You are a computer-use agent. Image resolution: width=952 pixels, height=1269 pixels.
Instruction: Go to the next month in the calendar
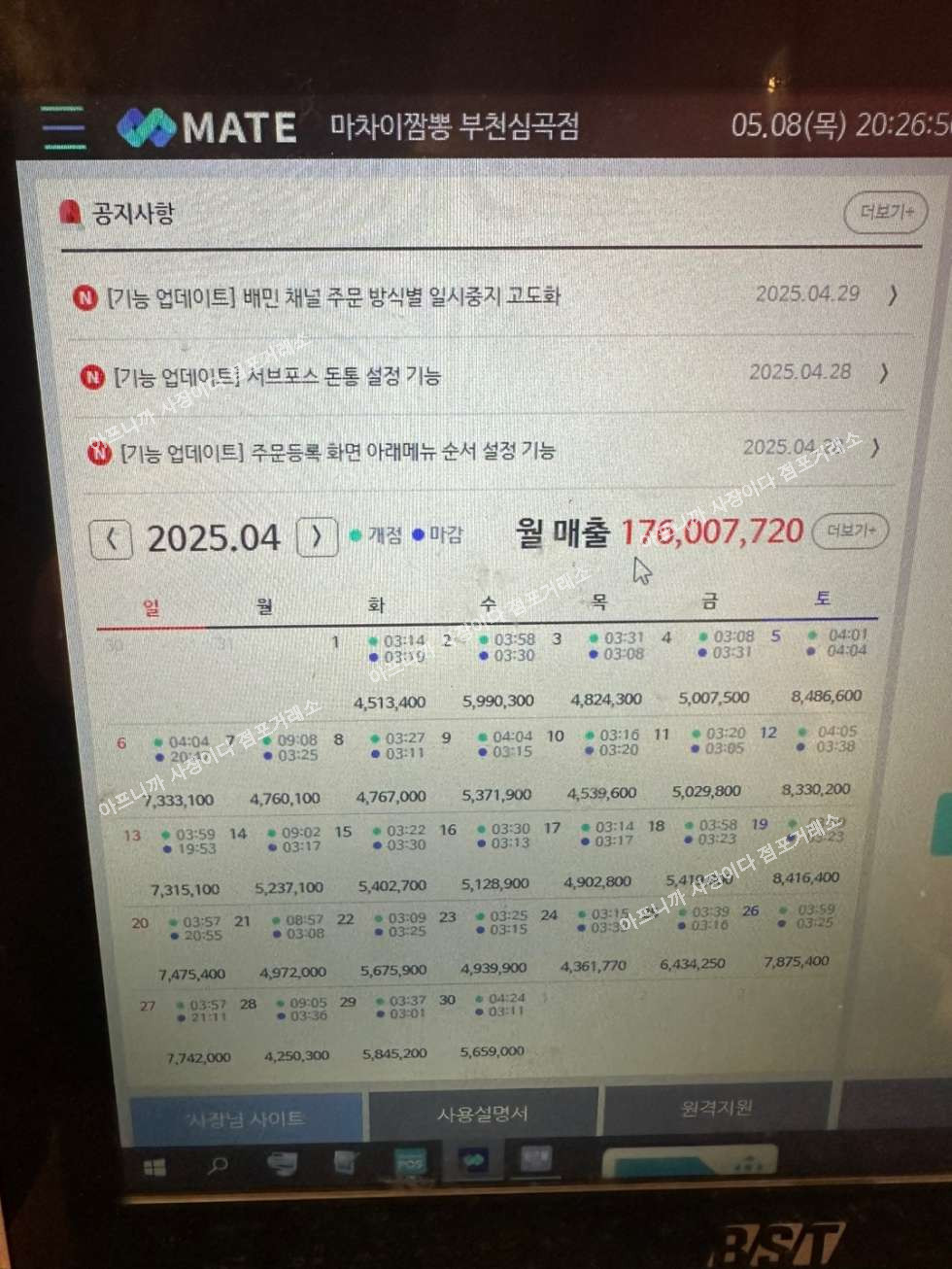pyautogui.click(x=316, y=535)
